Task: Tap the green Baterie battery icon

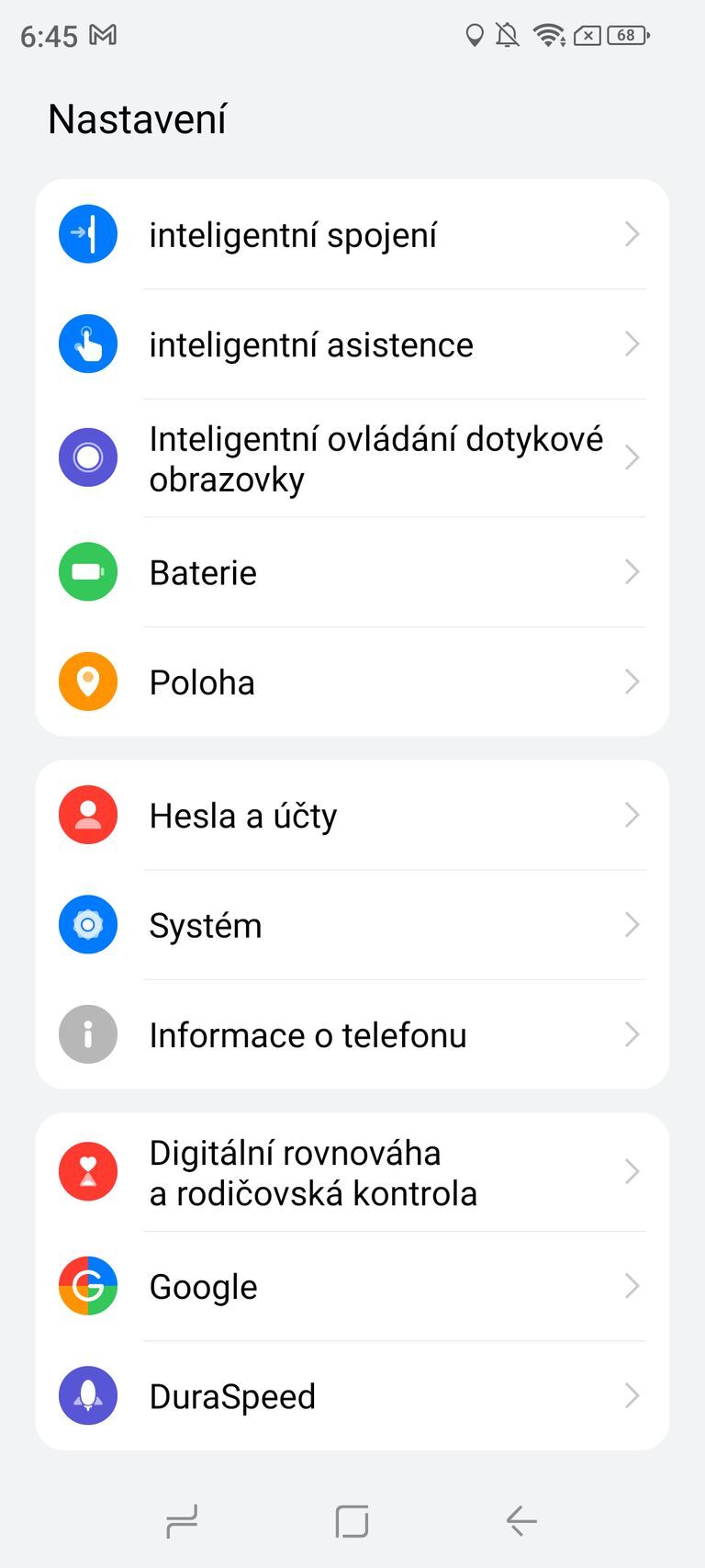Action: pyautogui.click(x=88, y=571)
